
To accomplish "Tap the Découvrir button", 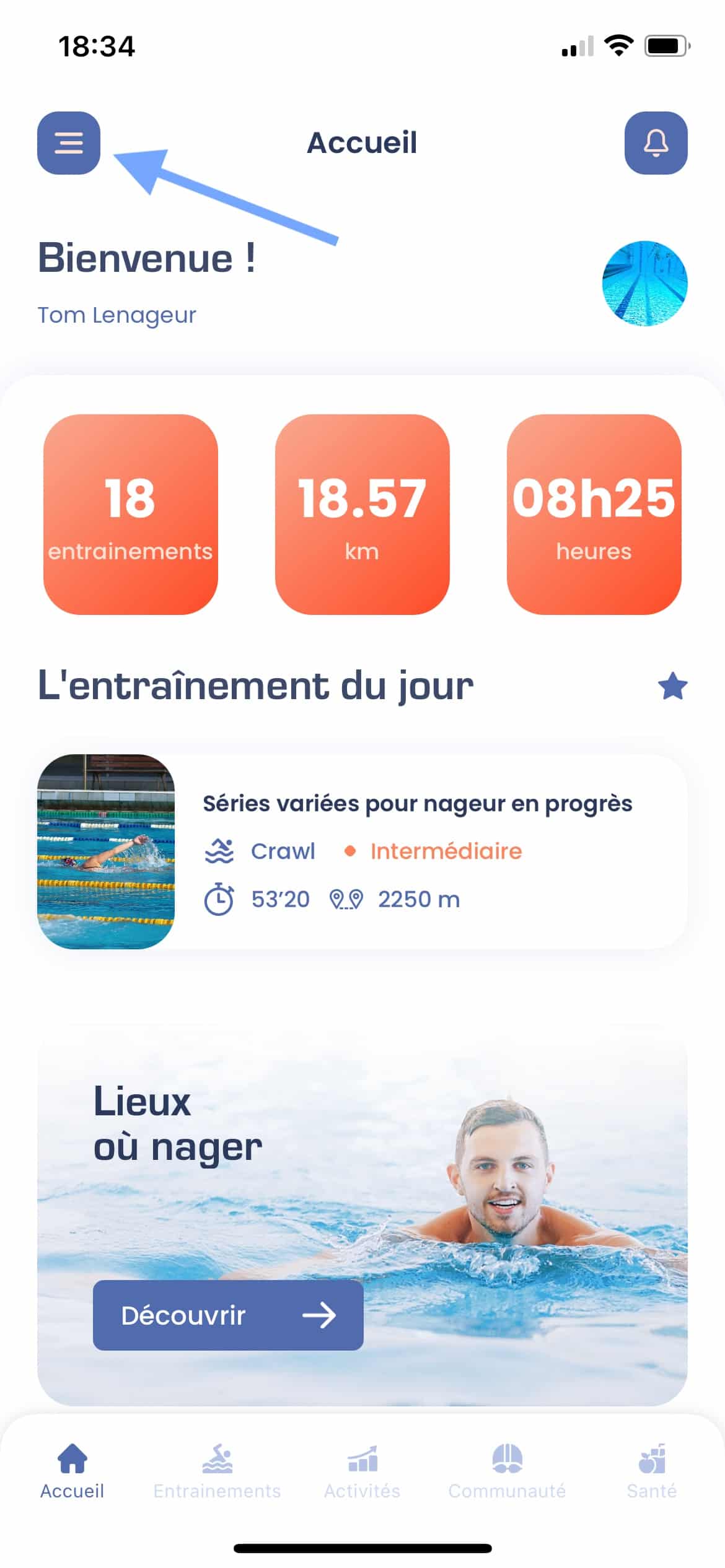I will 228,1315.
